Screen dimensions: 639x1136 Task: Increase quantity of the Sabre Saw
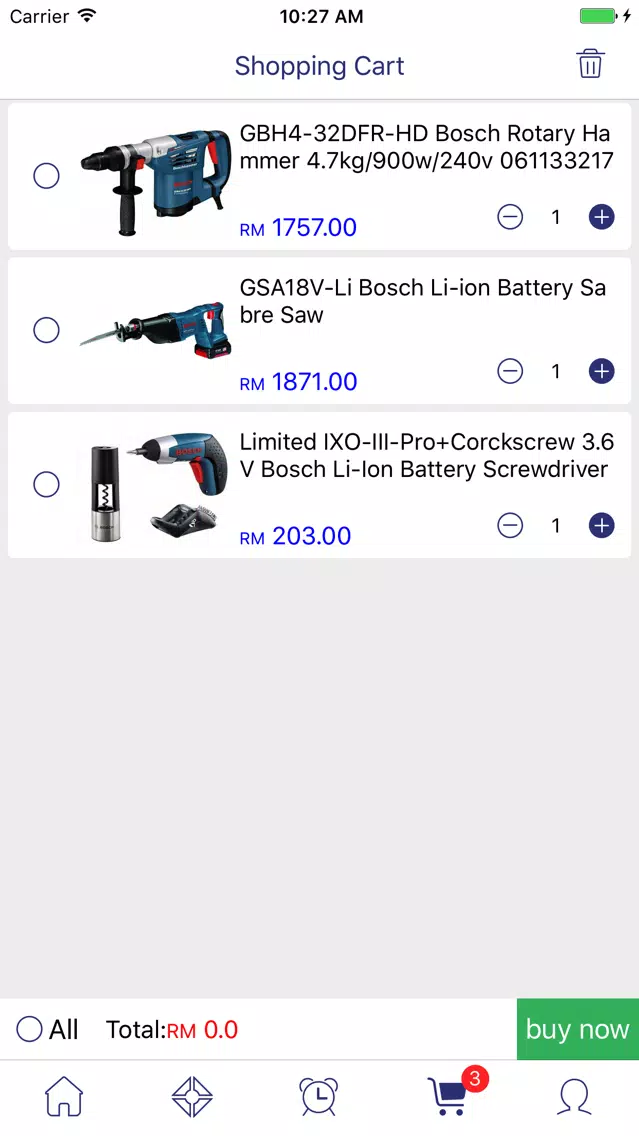click(x=601, y=371)
